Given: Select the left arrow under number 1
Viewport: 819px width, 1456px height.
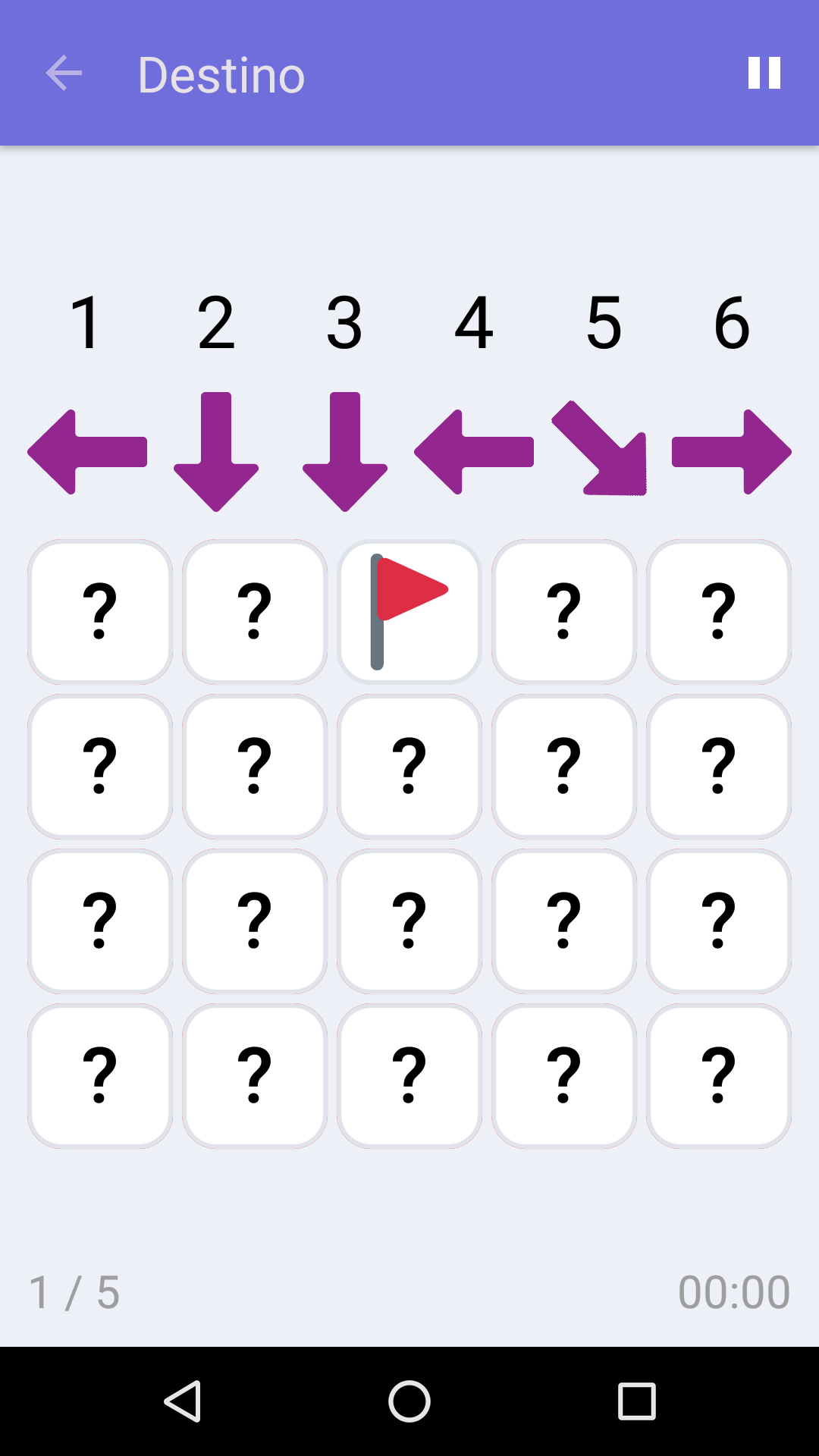Looking at the screenshot, I should [x=87, y=451].
